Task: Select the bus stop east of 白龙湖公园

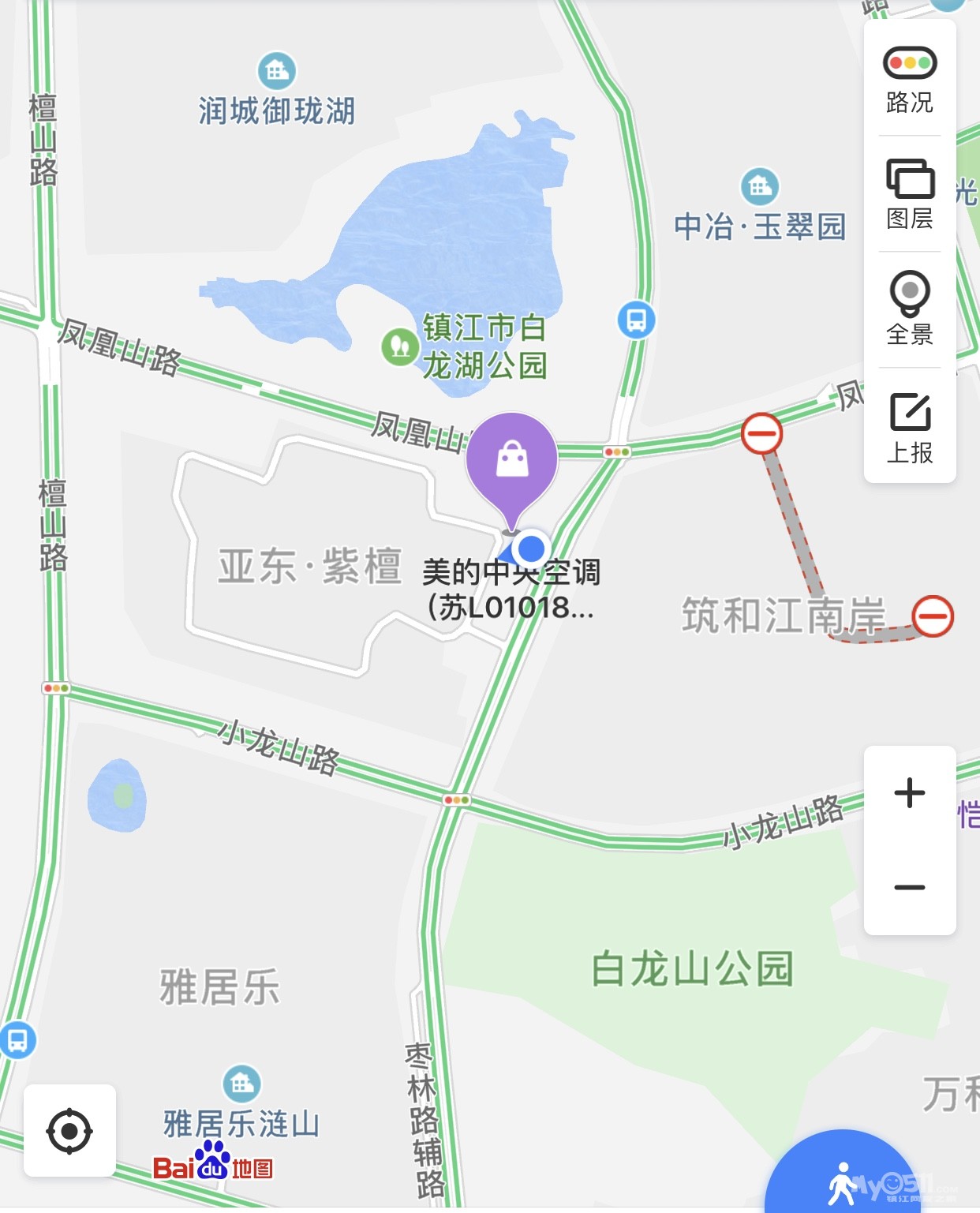Action: 636,320
